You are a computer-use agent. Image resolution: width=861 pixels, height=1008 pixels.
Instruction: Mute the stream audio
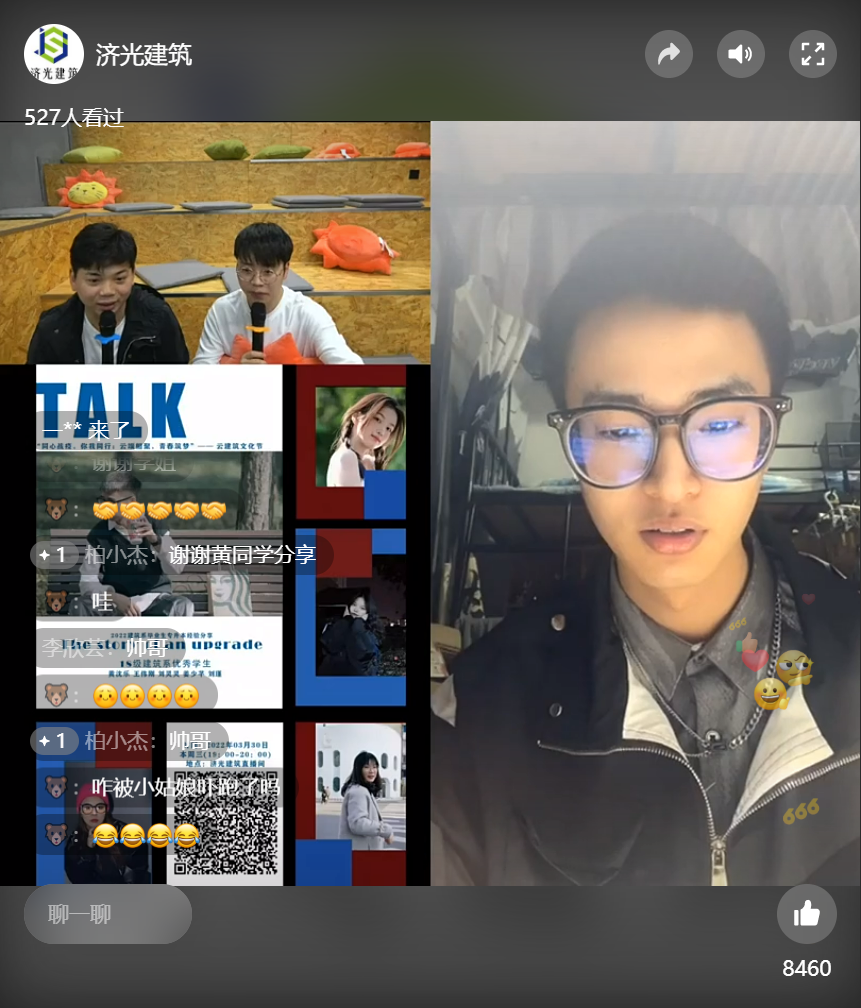click(x=741, y=54)
